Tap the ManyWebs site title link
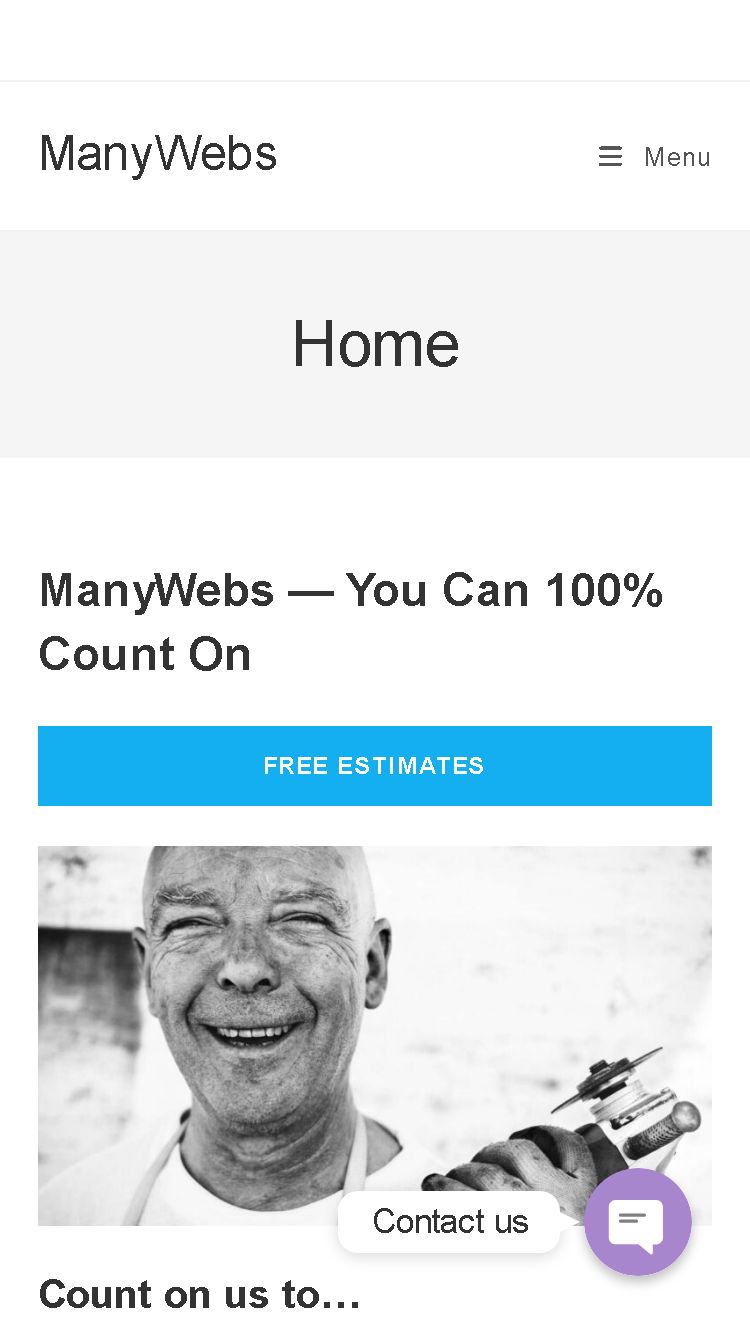This screenshot has height=1334, width=750. tap(158, 154)
